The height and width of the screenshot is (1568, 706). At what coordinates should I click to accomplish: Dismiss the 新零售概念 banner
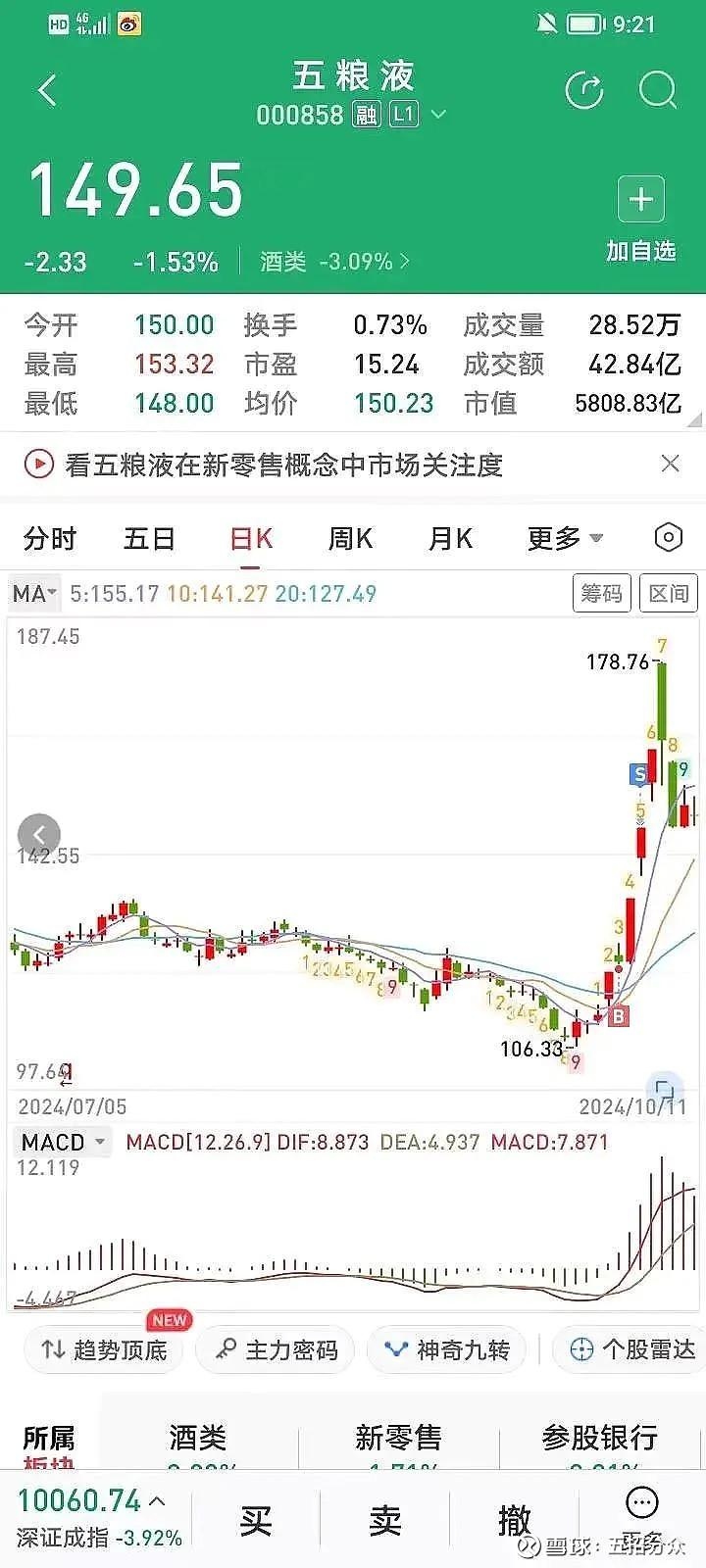[x=671, y=464]
